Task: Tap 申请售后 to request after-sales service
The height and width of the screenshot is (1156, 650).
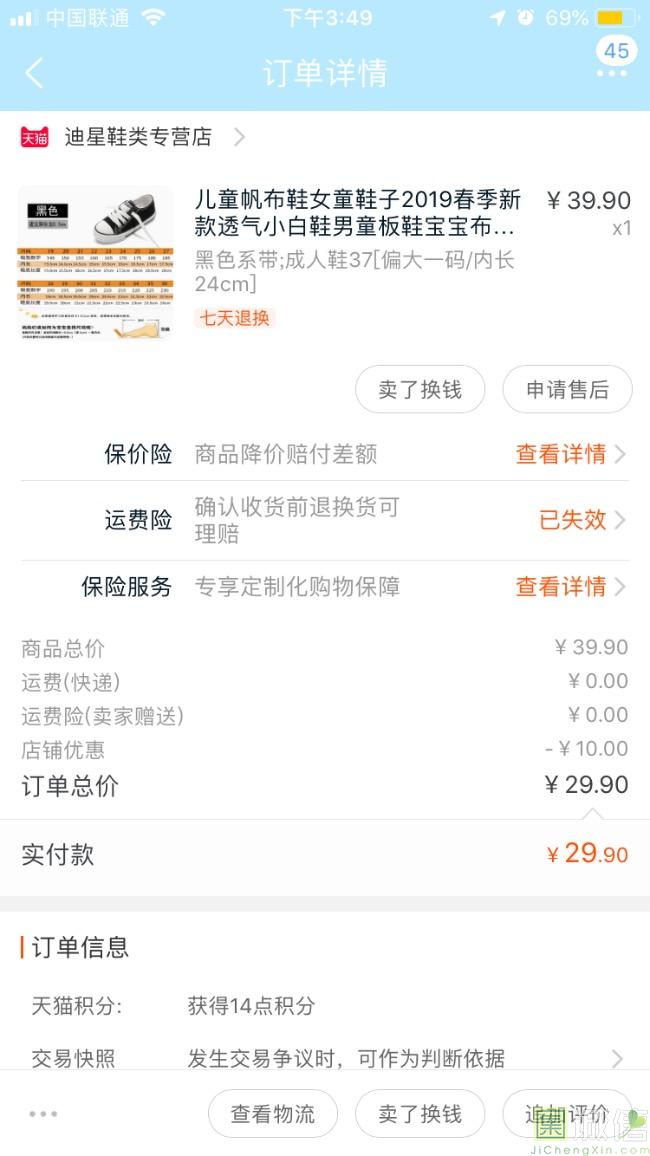Action: (567, 390)
